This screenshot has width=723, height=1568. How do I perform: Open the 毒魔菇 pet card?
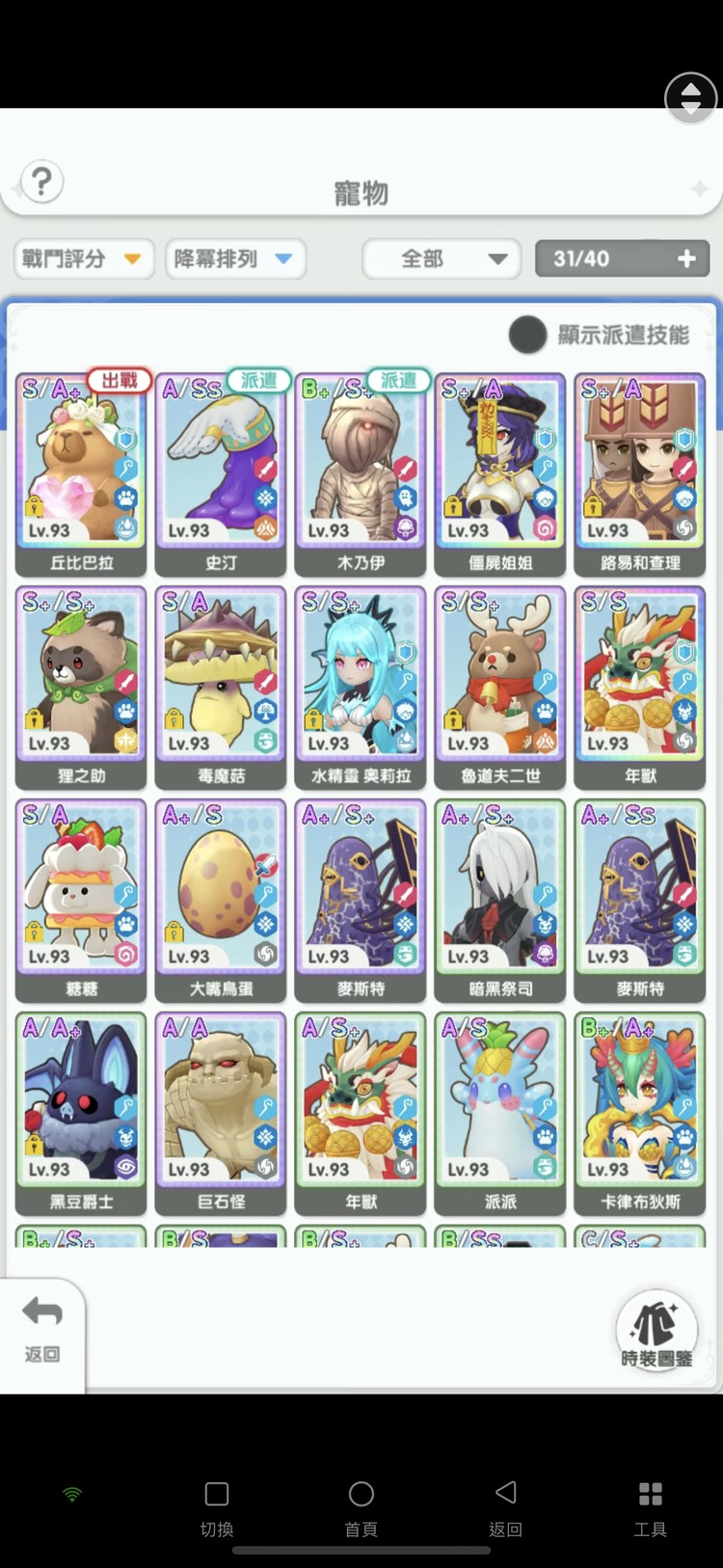[x=221, y=686]
